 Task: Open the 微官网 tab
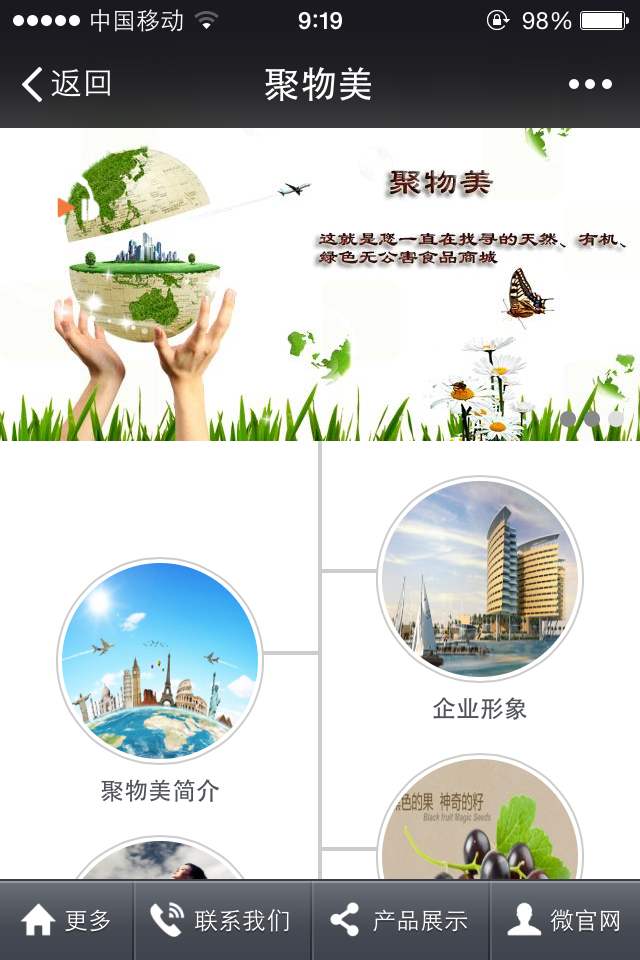(565, 921)
